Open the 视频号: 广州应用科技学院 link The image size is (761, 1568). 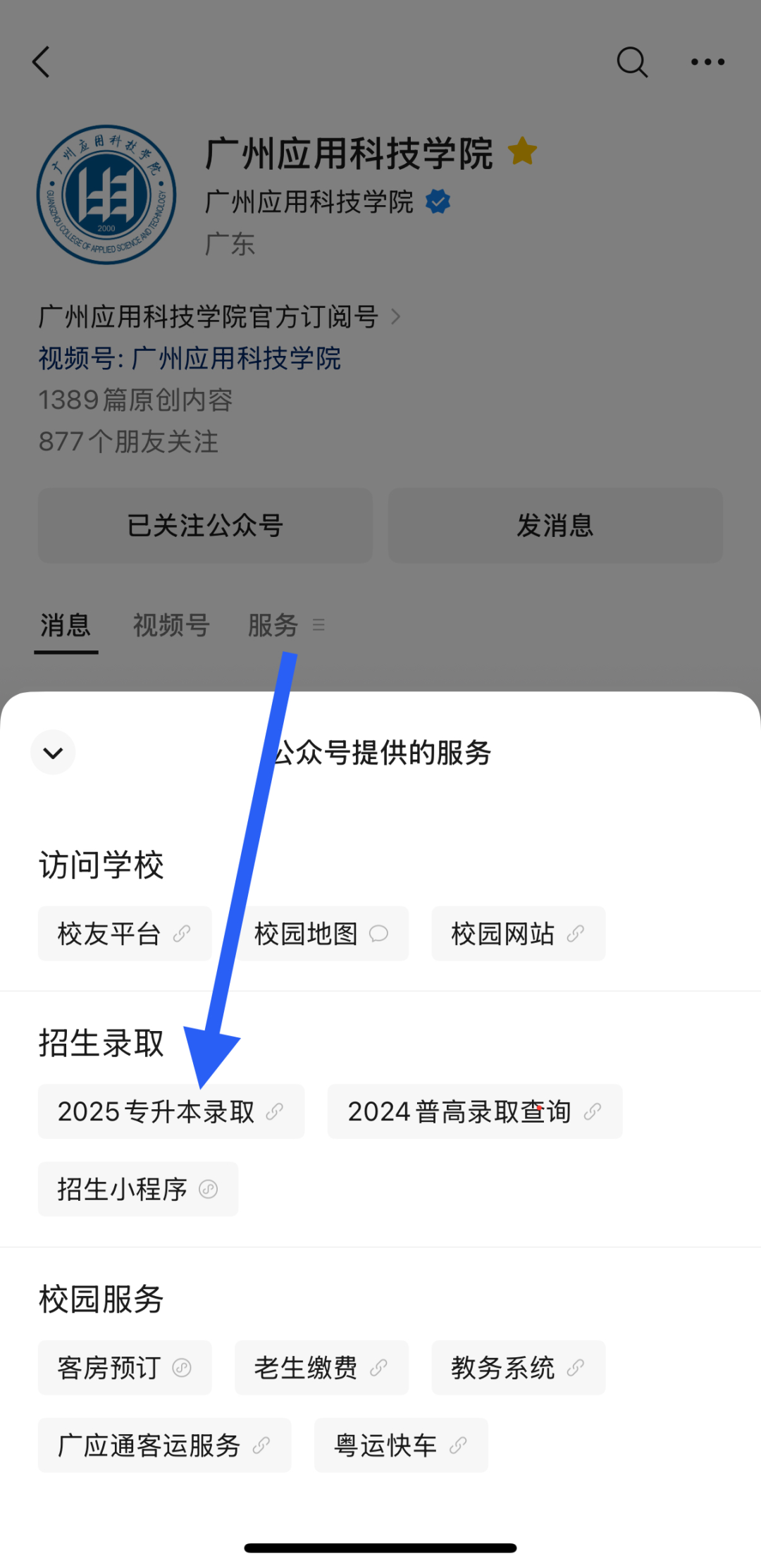point(190,359)
